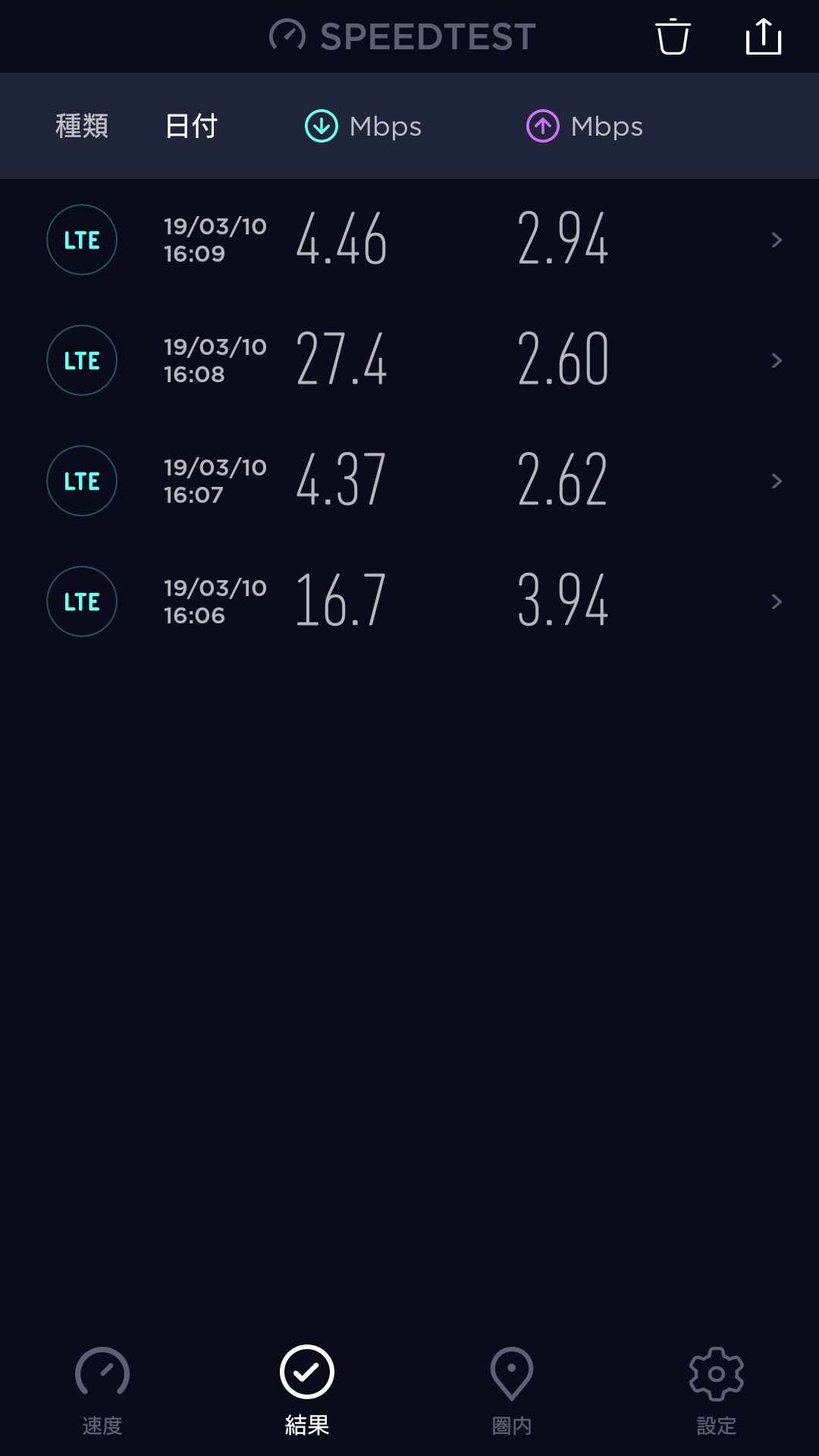Delete results with the trash icon
Image resolution: width=819 pixels, height=1456 pixels.
pos(673,36)
